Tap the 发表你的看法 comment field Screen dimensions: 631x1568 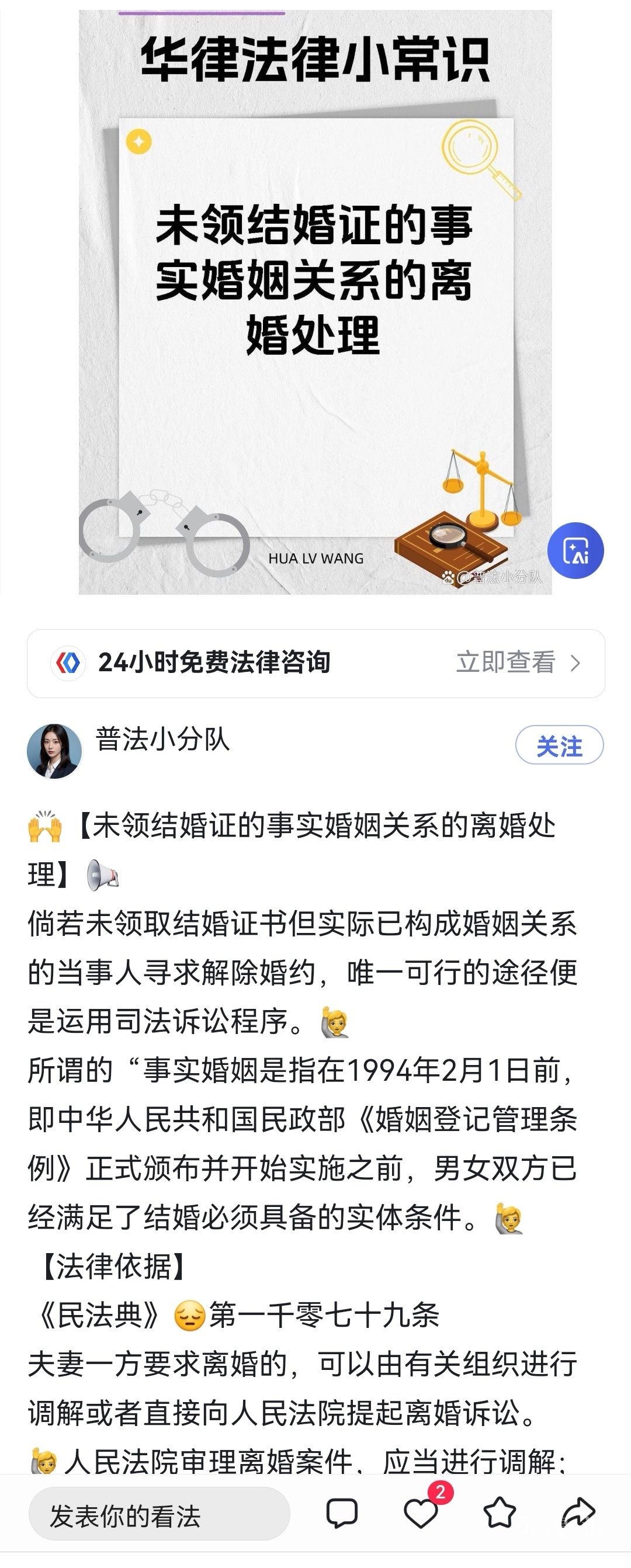point(159,1515)
